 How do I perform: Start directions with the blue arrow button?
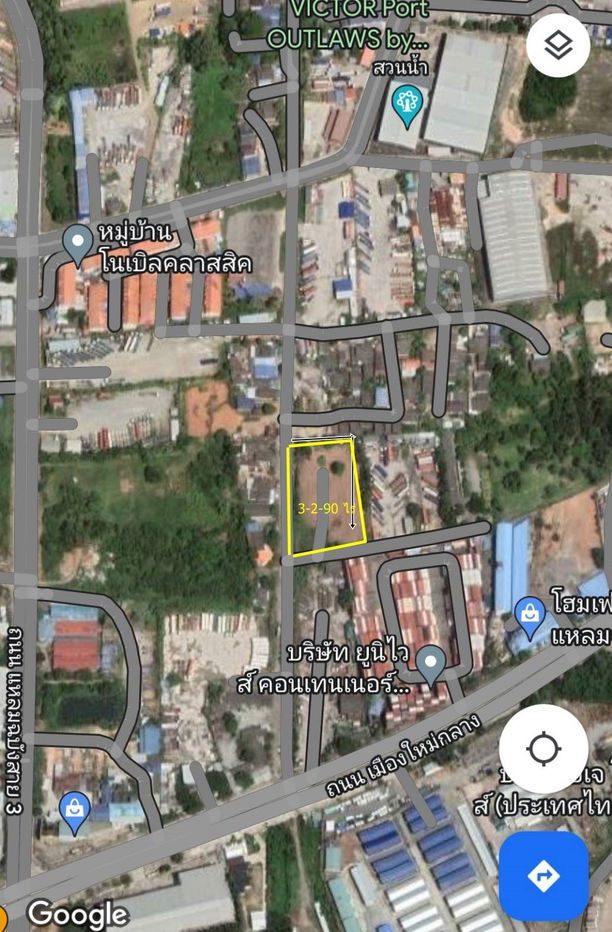point(543,876)
